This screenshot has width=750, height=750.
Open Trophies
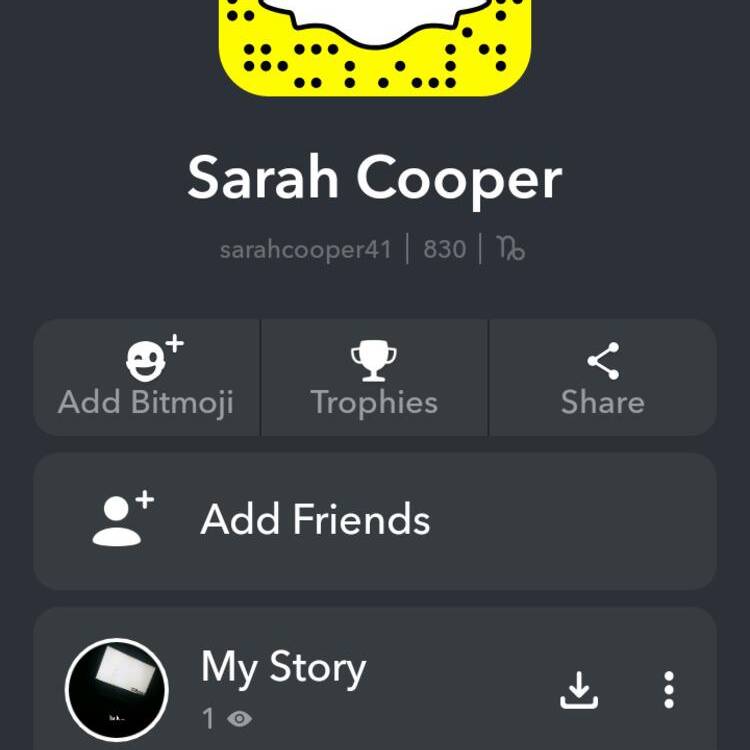coord(374,378)
